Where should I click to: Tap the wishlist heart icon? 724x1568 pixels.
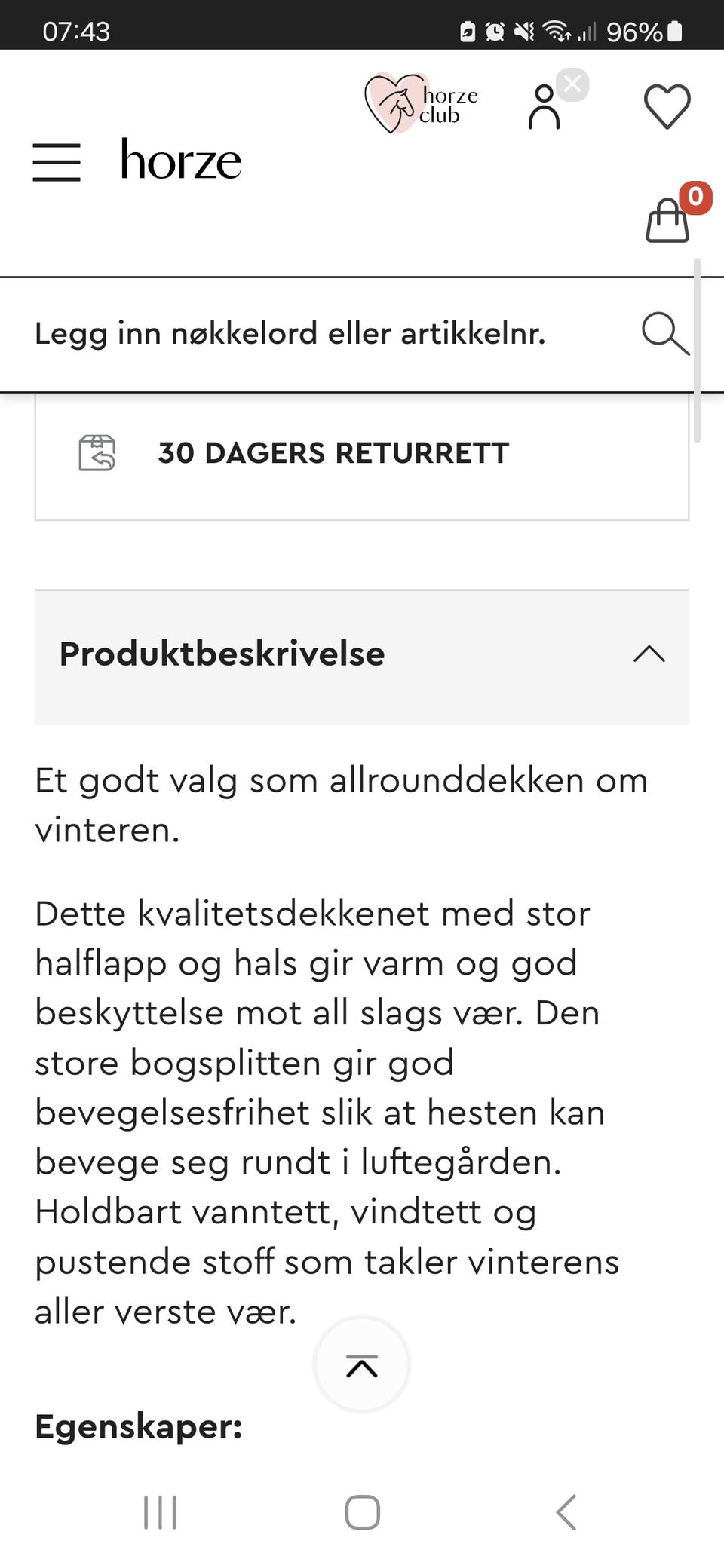(667, 106)
